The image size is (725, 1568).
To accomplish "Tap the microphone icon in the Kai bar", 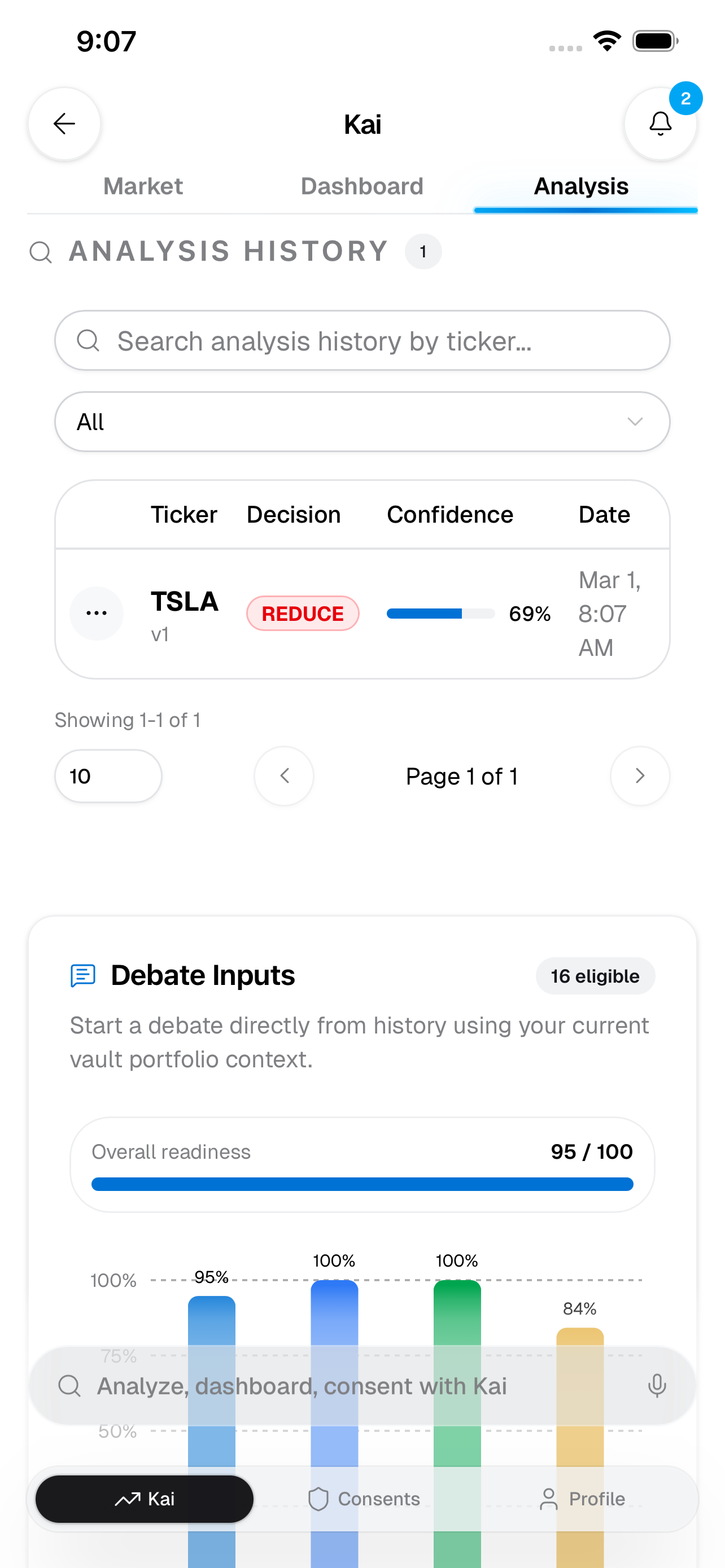I will click(658, 1386).
